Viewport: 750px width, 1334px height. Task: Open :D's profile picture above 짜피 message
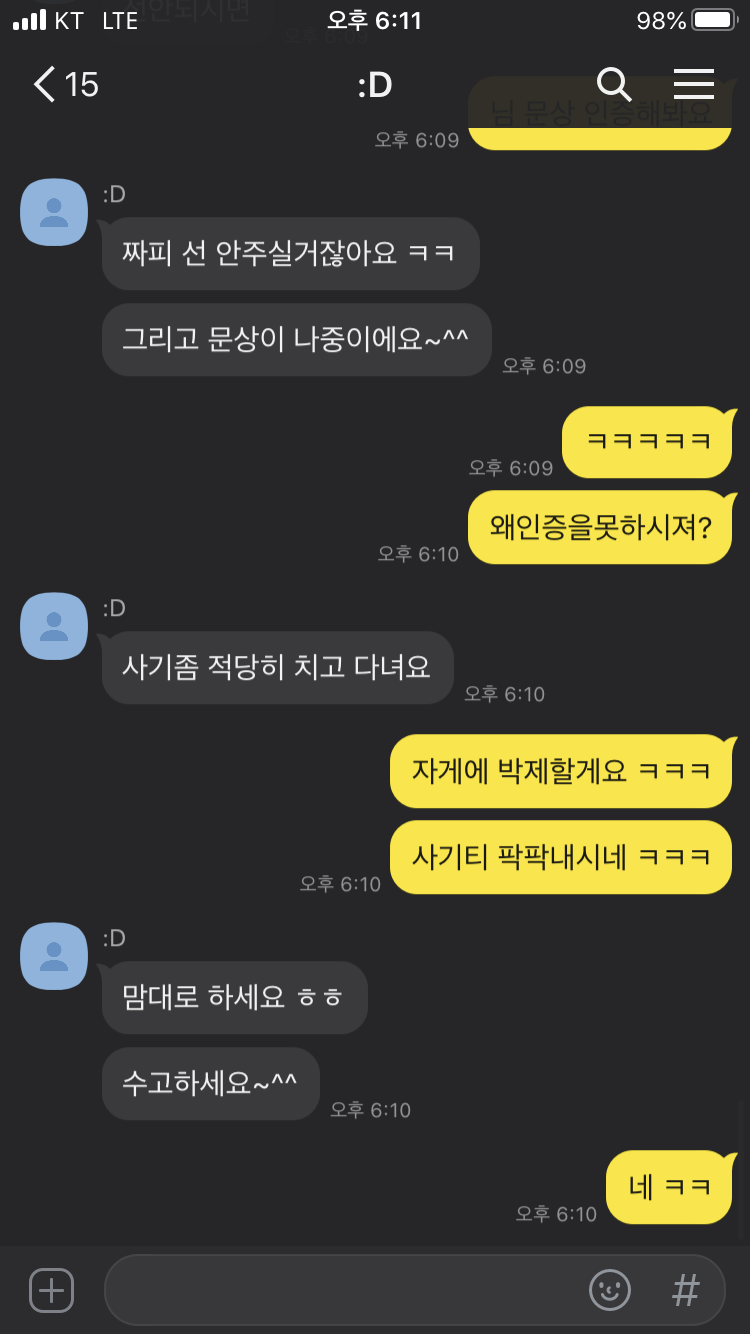click(54, 212)
